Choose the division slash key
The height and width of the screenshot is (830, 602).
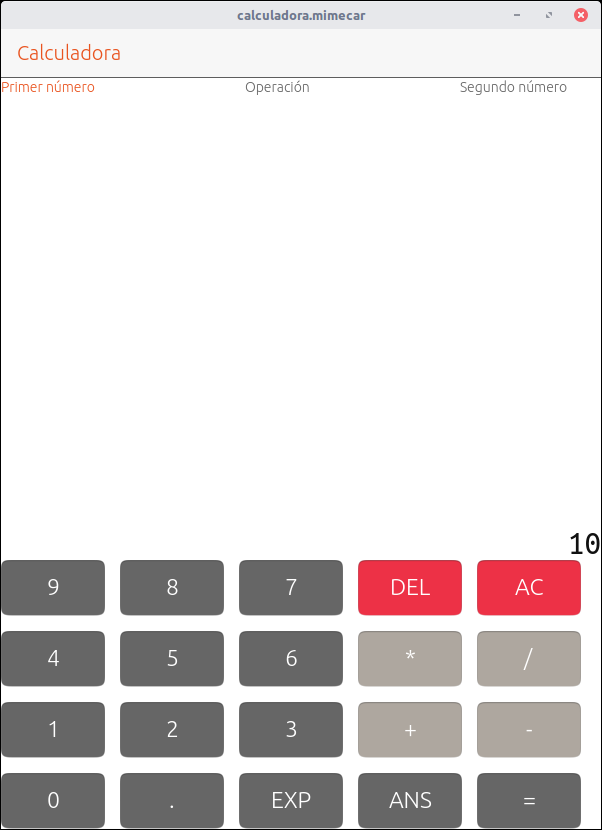(529, 658)
